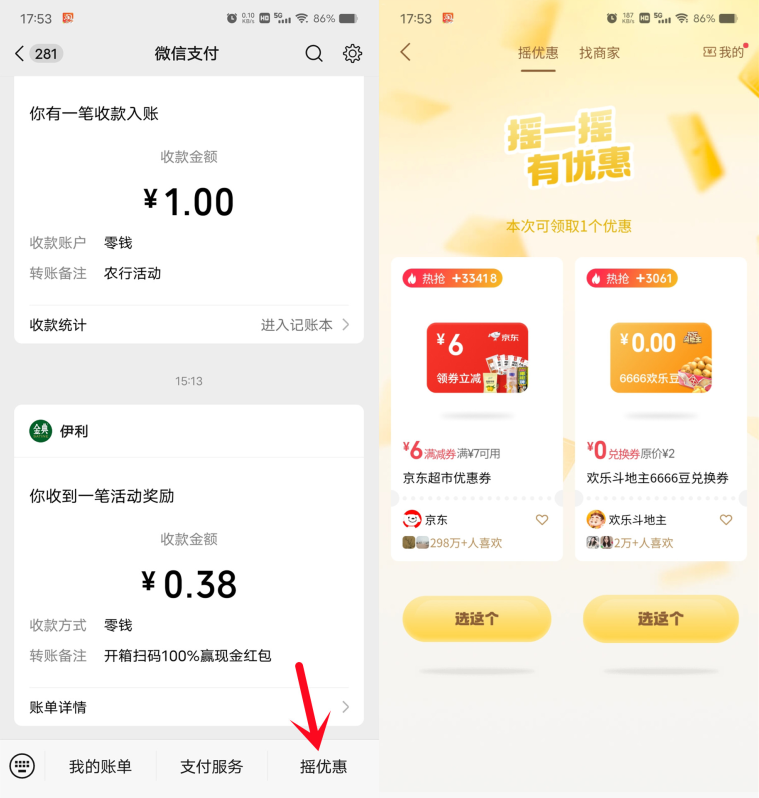Expand 账单详情 via its chevron
Screen dimensions: 759x798
click(x=346, y=705)
